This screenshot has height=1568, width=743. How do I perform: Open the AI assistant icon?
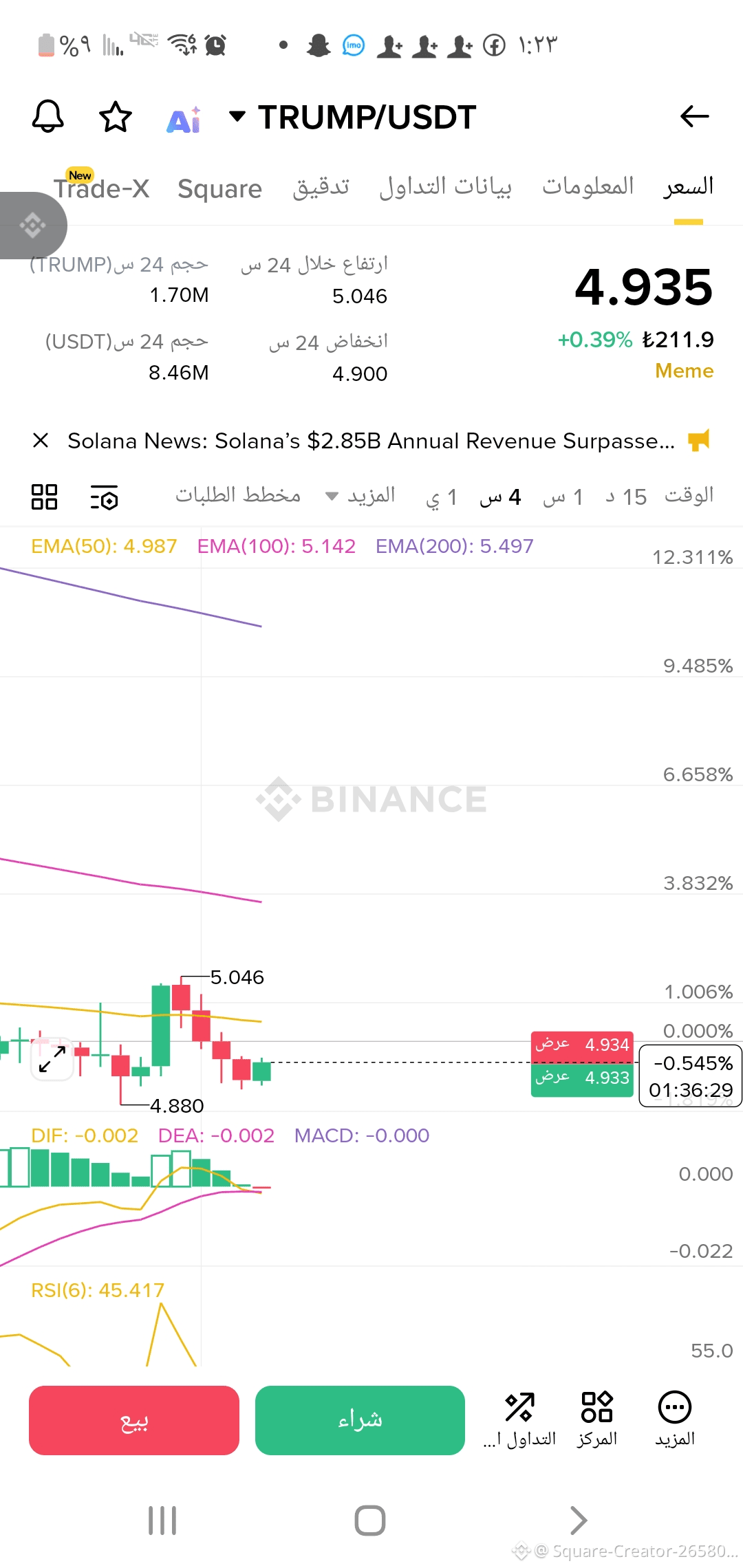[x=183, y=120]
